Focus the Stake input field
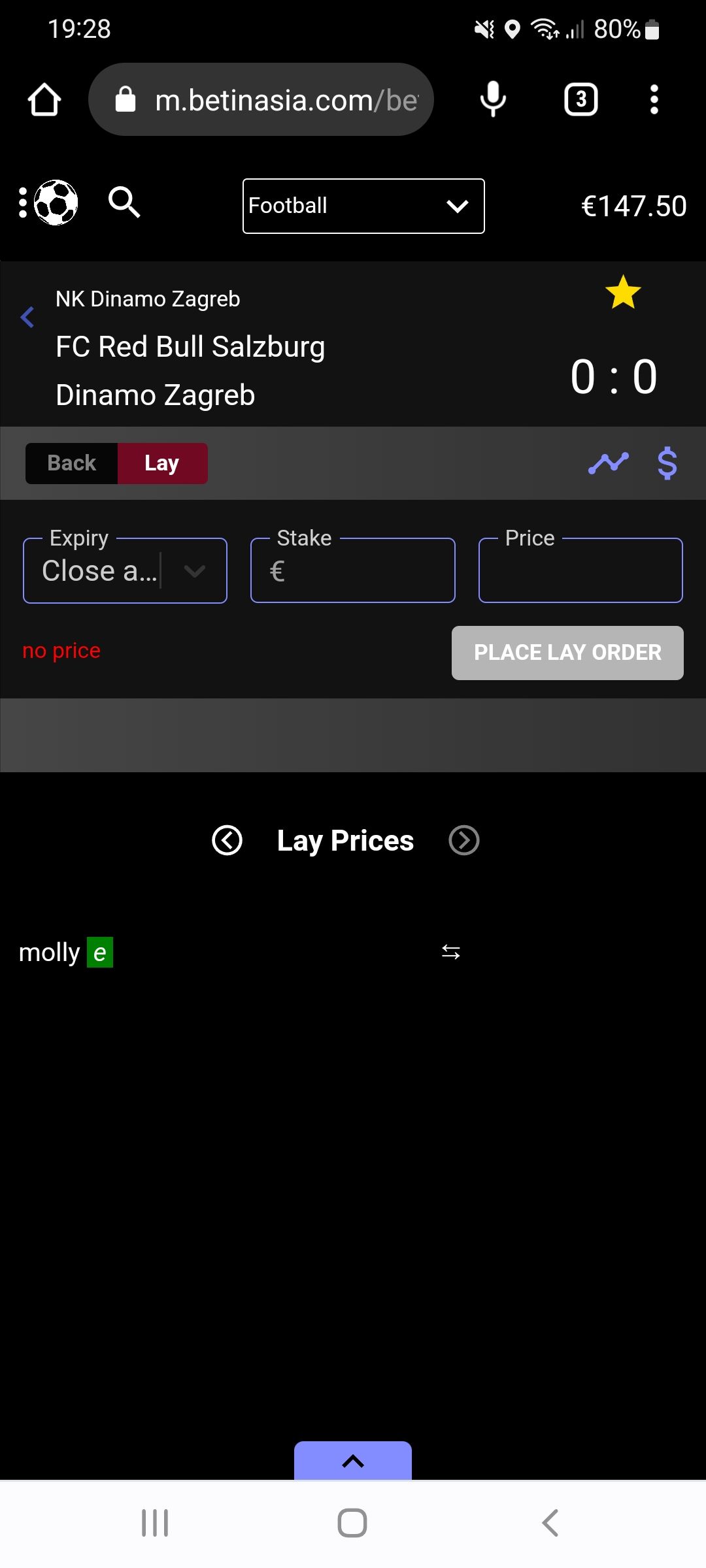706x1568 pixels. click(353, 571)
